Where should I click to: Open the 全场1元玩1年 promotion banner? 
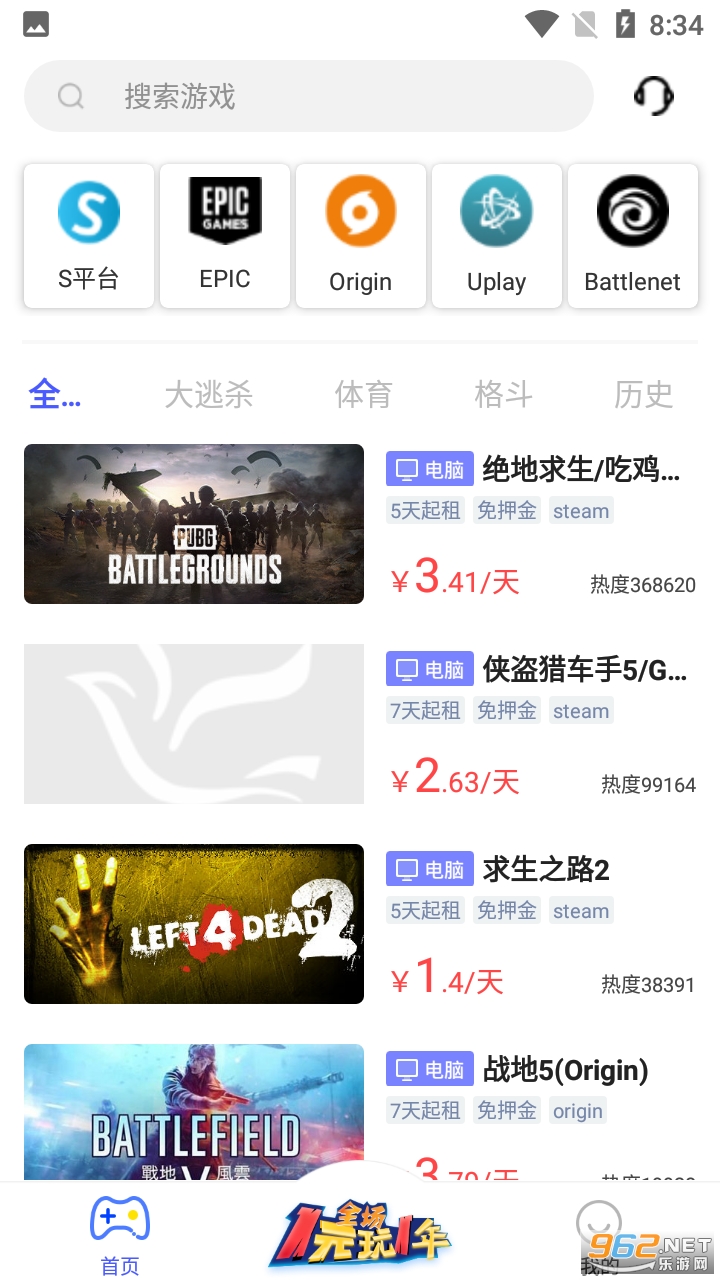click(360, 1235)
